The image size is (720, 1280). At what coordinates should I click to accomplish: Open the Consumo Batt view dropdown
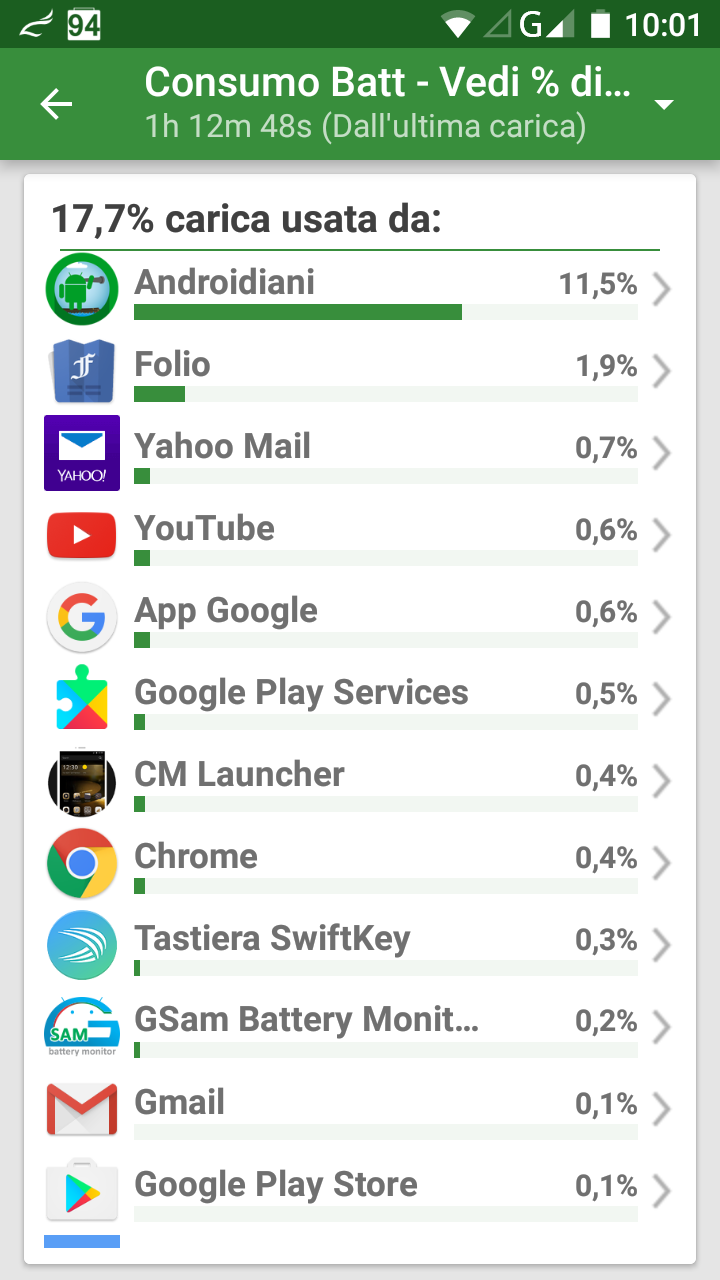coord(663,105)
